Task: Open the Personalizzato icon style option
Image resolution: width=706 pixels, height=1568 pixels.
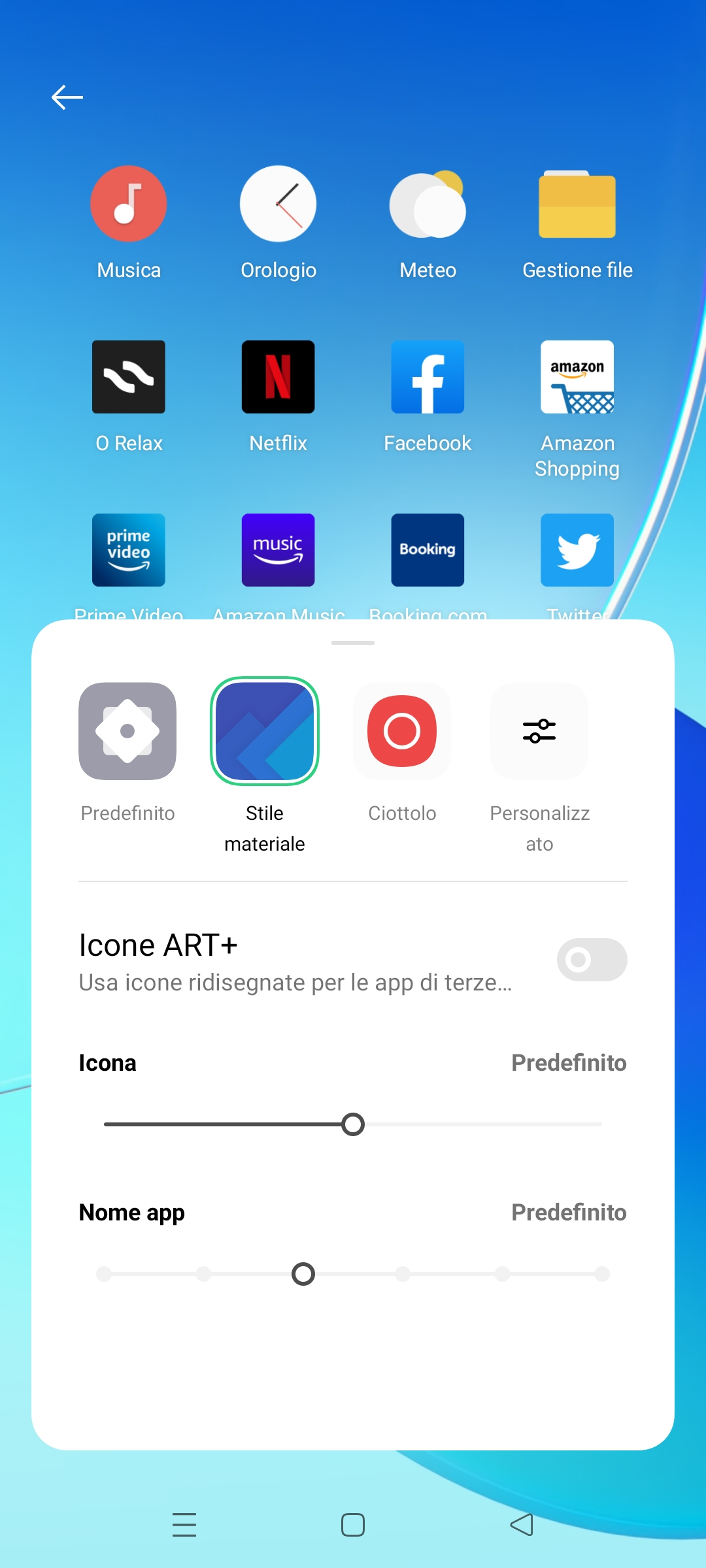Action: (539, 731)
